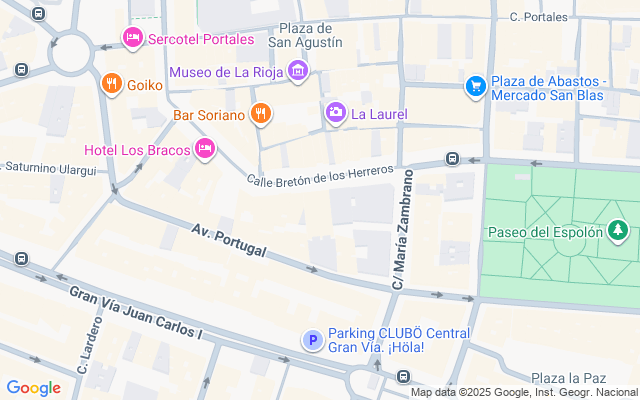Select the La Laurel photo spot marker
Image resolution: width=640 pixels, height=400 pixels.
(x=336, y=113)
